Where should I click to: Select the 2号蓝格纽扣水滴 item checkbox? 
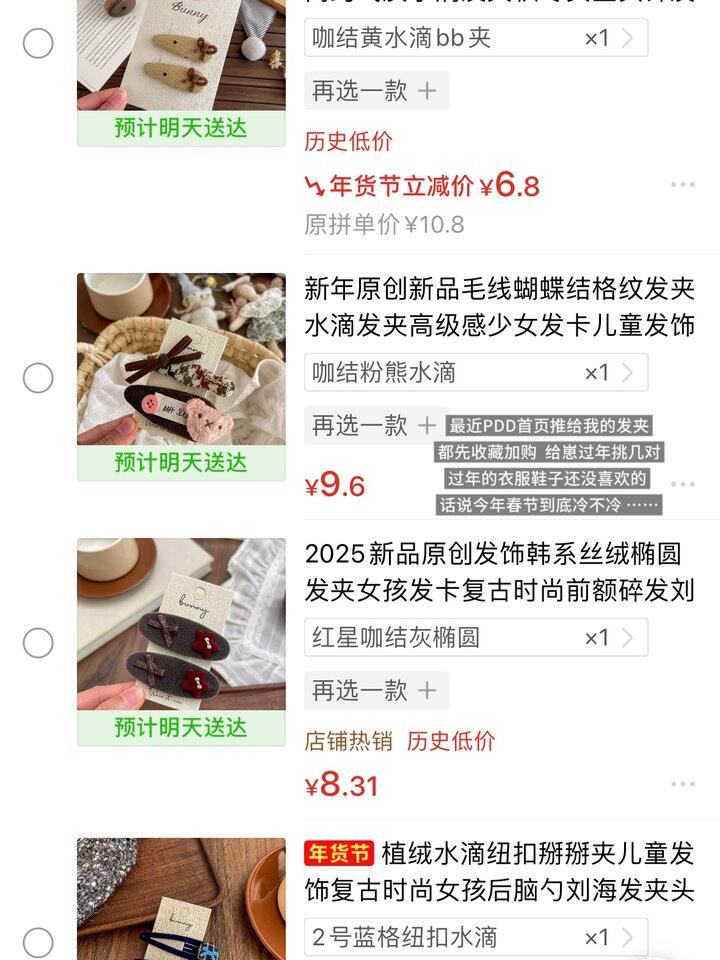pos(38,941)
